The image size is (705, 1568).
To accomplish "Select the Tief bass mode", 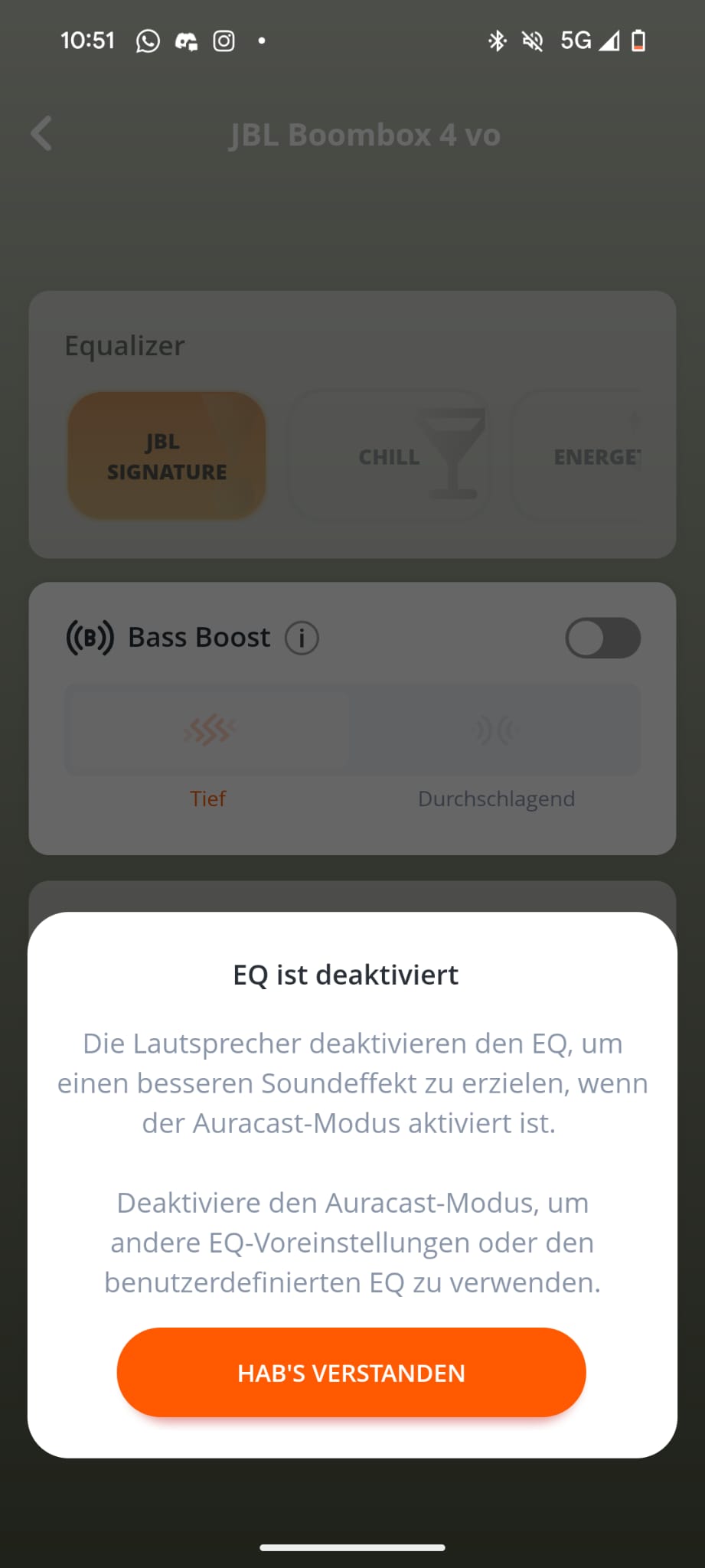I will click(x=208, y=731).
